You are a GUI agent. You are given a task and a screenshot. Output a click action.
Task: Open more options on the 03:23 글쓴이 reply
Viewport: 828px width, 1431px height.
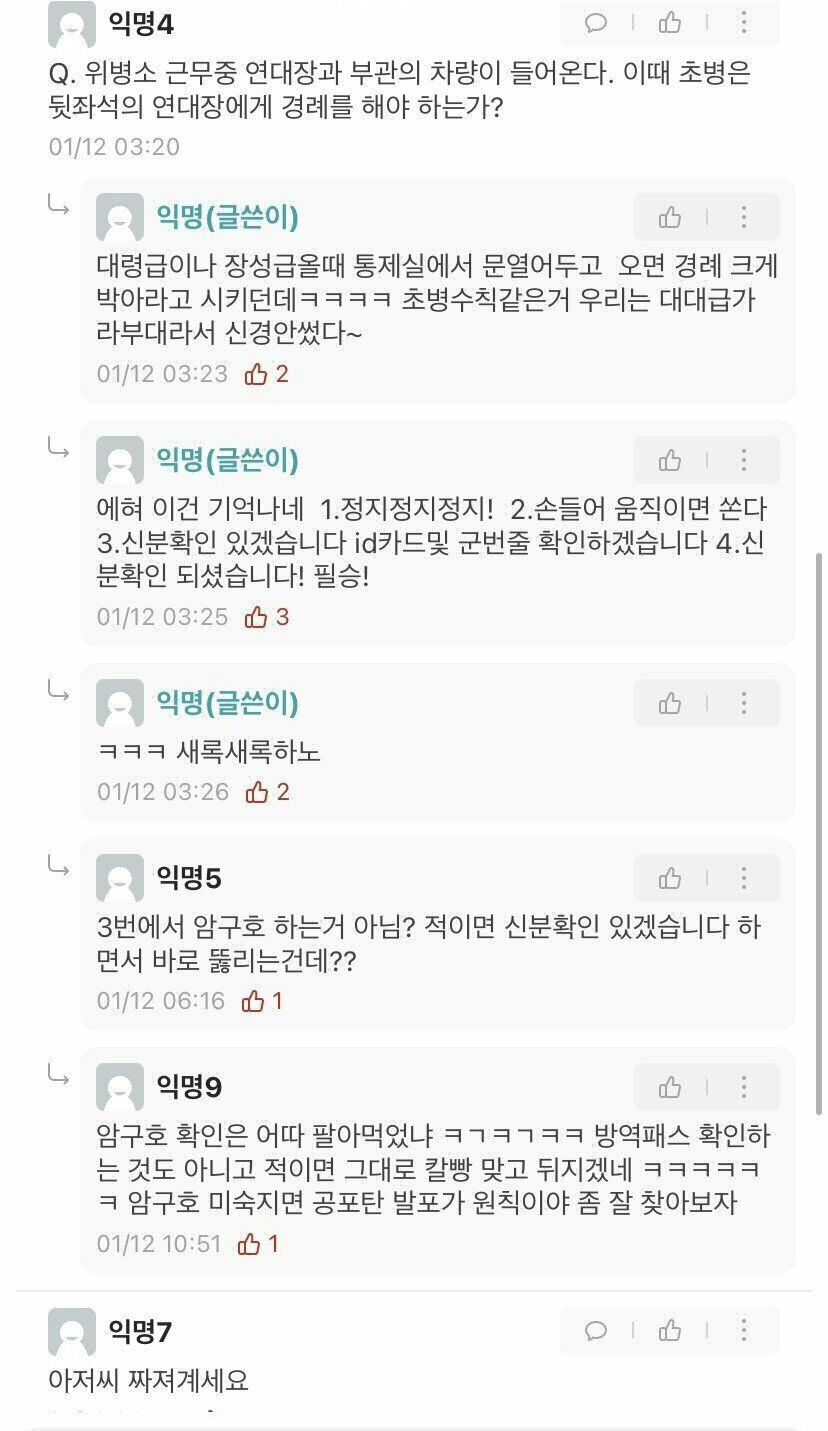743,217
